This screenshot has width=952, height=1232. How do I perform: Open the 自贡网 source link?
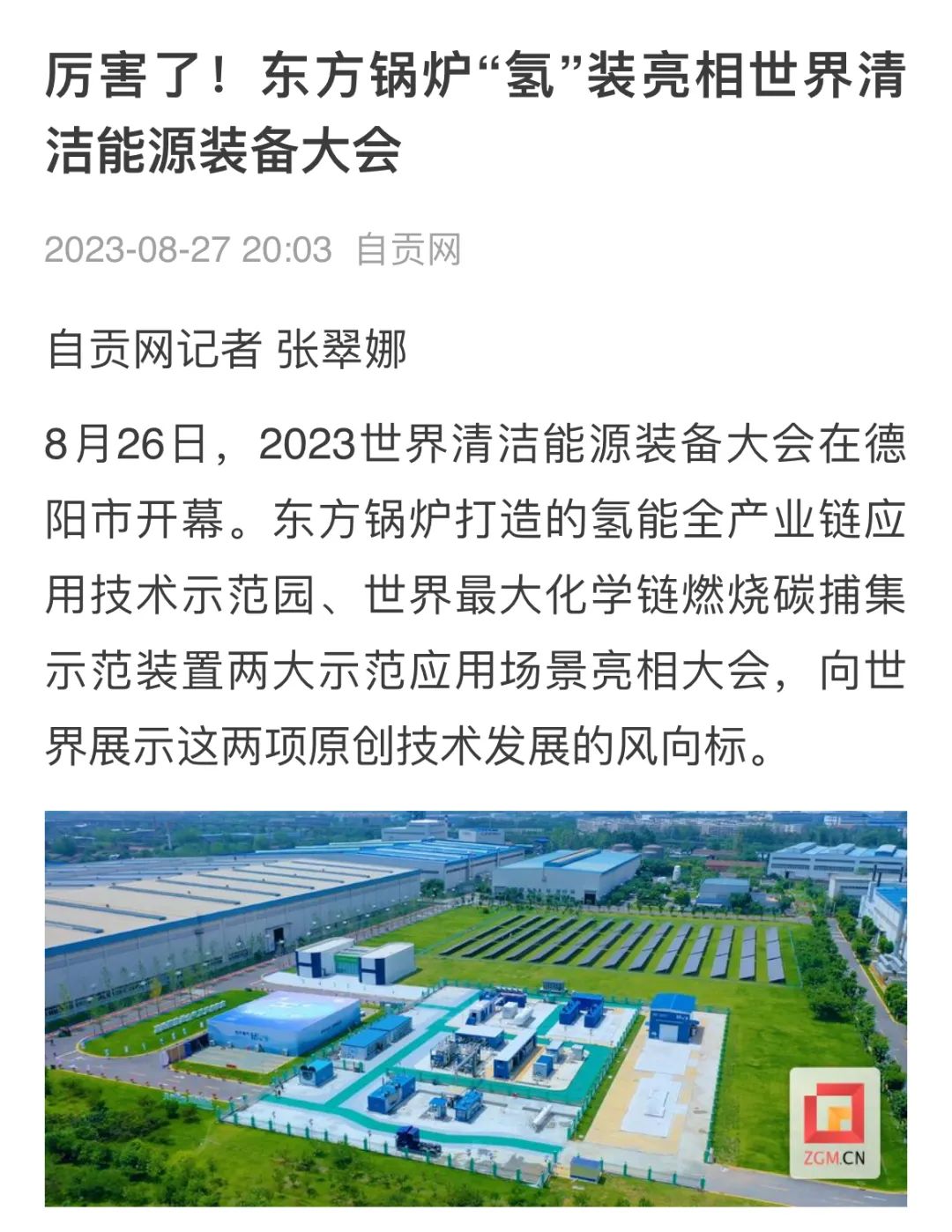pos(409,249)
